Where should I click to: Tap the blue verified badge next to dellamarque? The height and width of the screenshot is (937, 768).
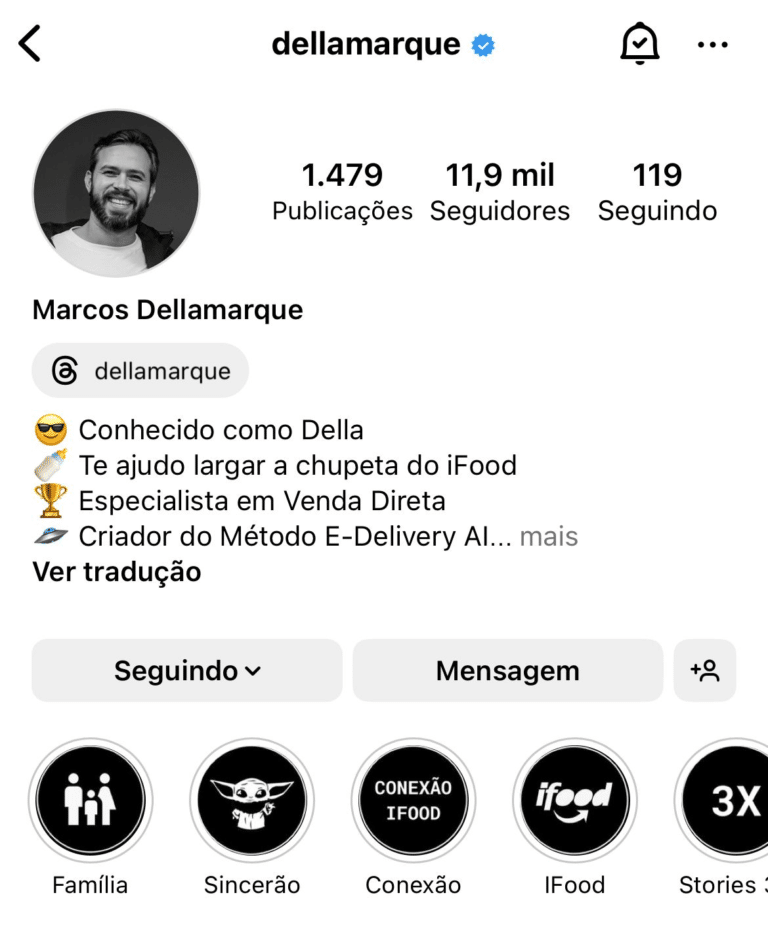tap(480, 43)
